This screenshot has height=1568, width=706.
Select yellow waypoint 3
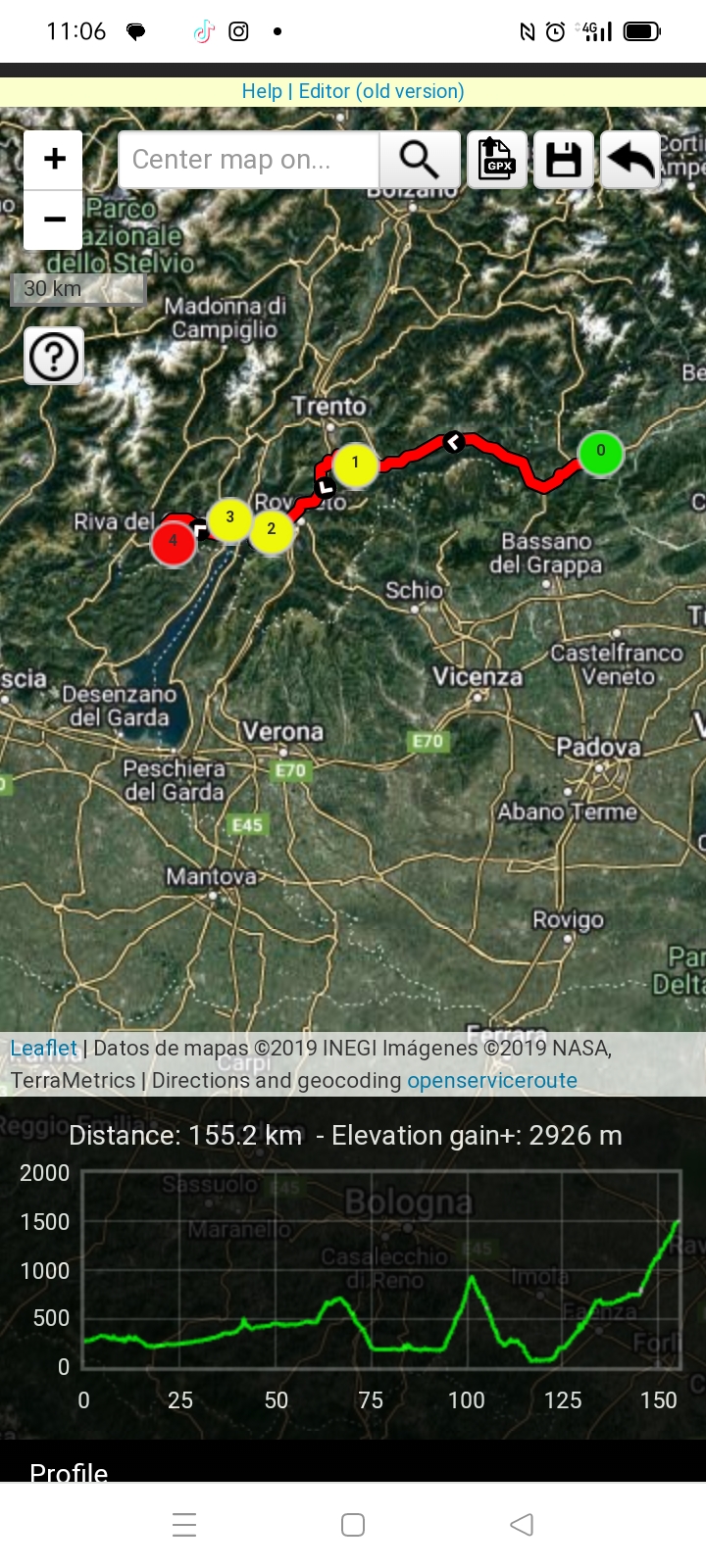click(x=229, y=518)
